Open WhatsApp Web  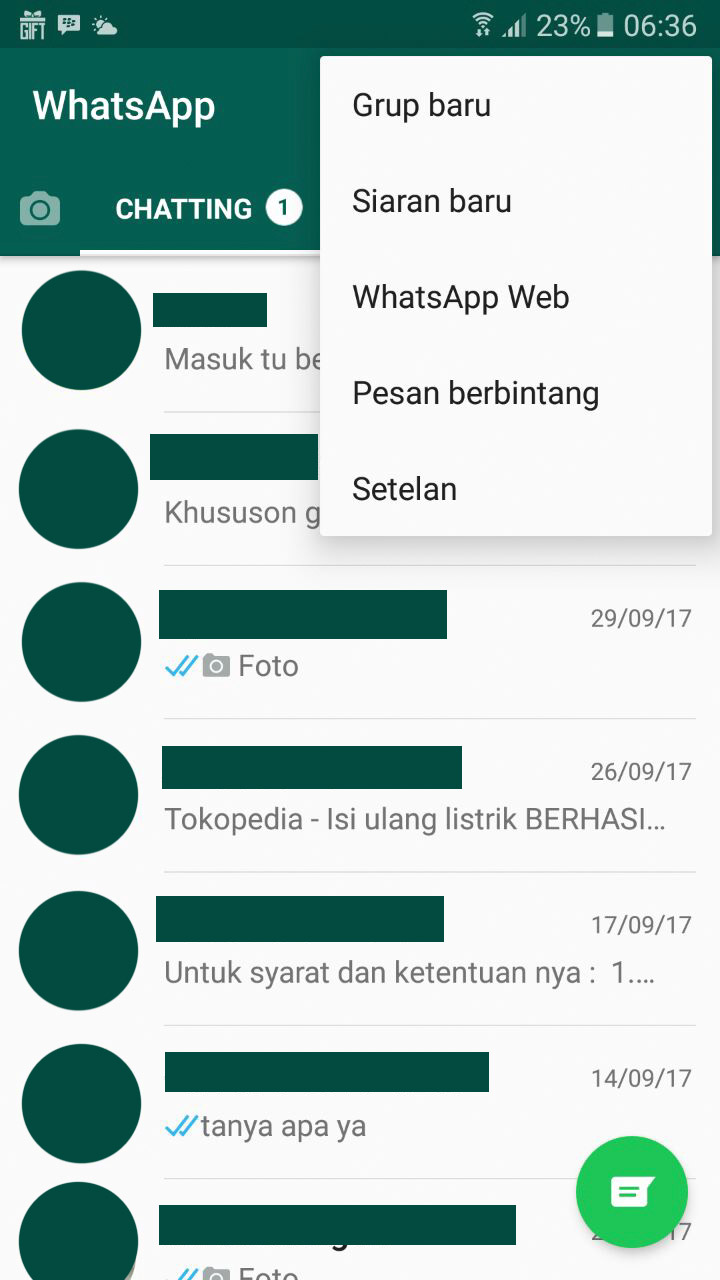pos(515,297)
